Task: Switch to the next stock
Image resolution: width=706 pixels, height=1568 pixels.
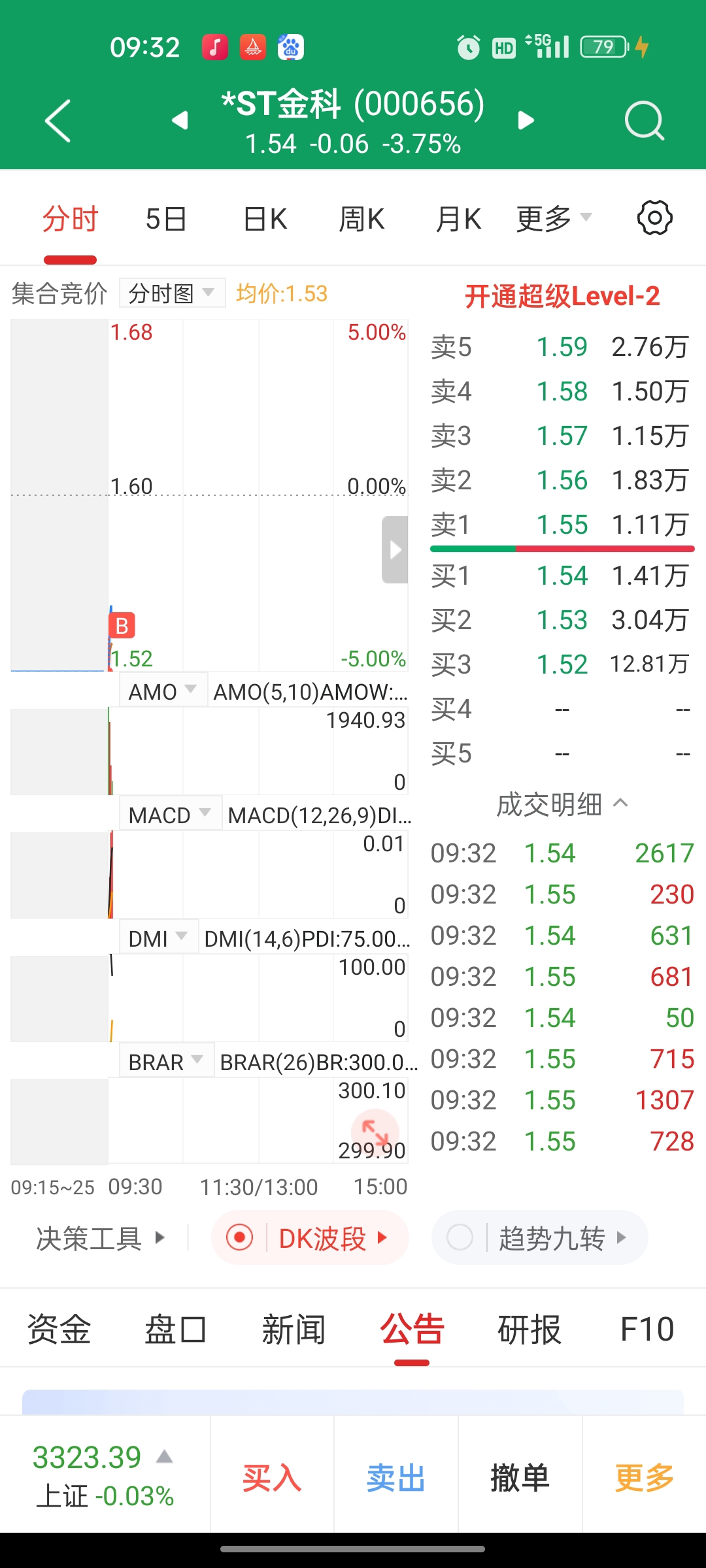Action: (x=526, y=121)
